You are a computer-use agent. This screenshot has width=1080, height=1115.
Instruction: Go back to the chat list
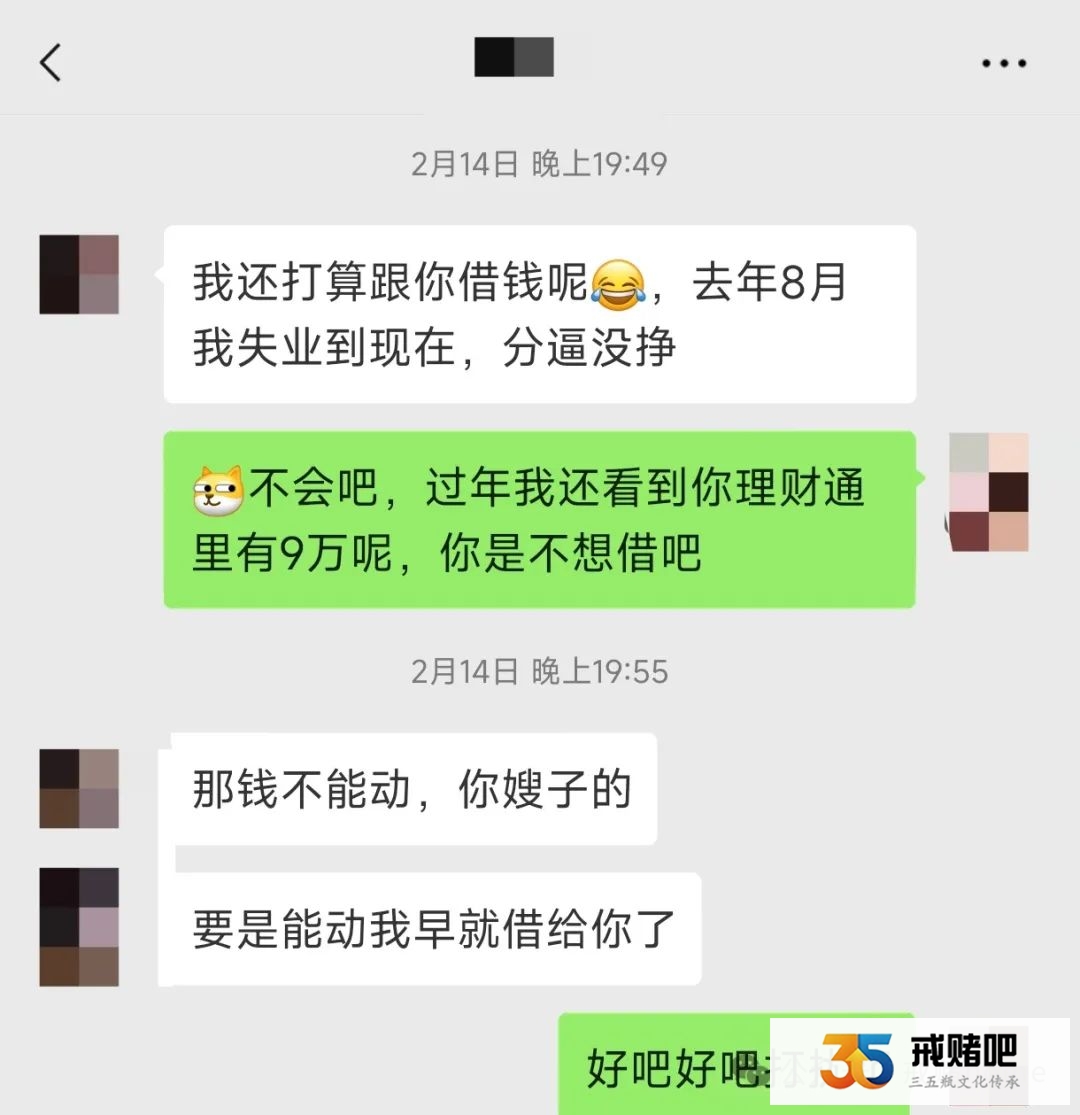(50, 62)
